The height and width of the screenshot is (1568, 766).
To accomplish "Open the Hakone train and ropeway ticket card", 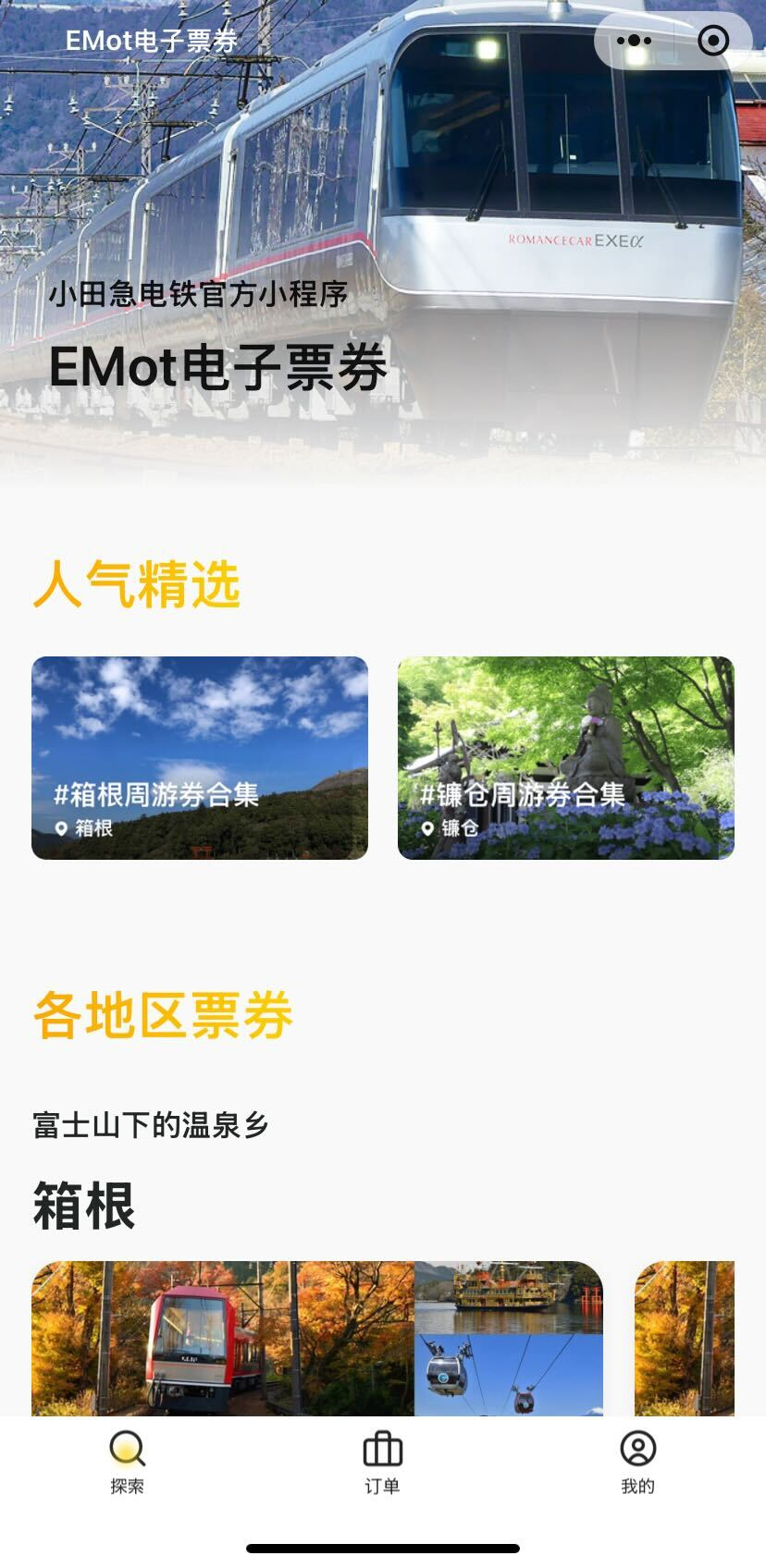I will [x=317, y=1338].
